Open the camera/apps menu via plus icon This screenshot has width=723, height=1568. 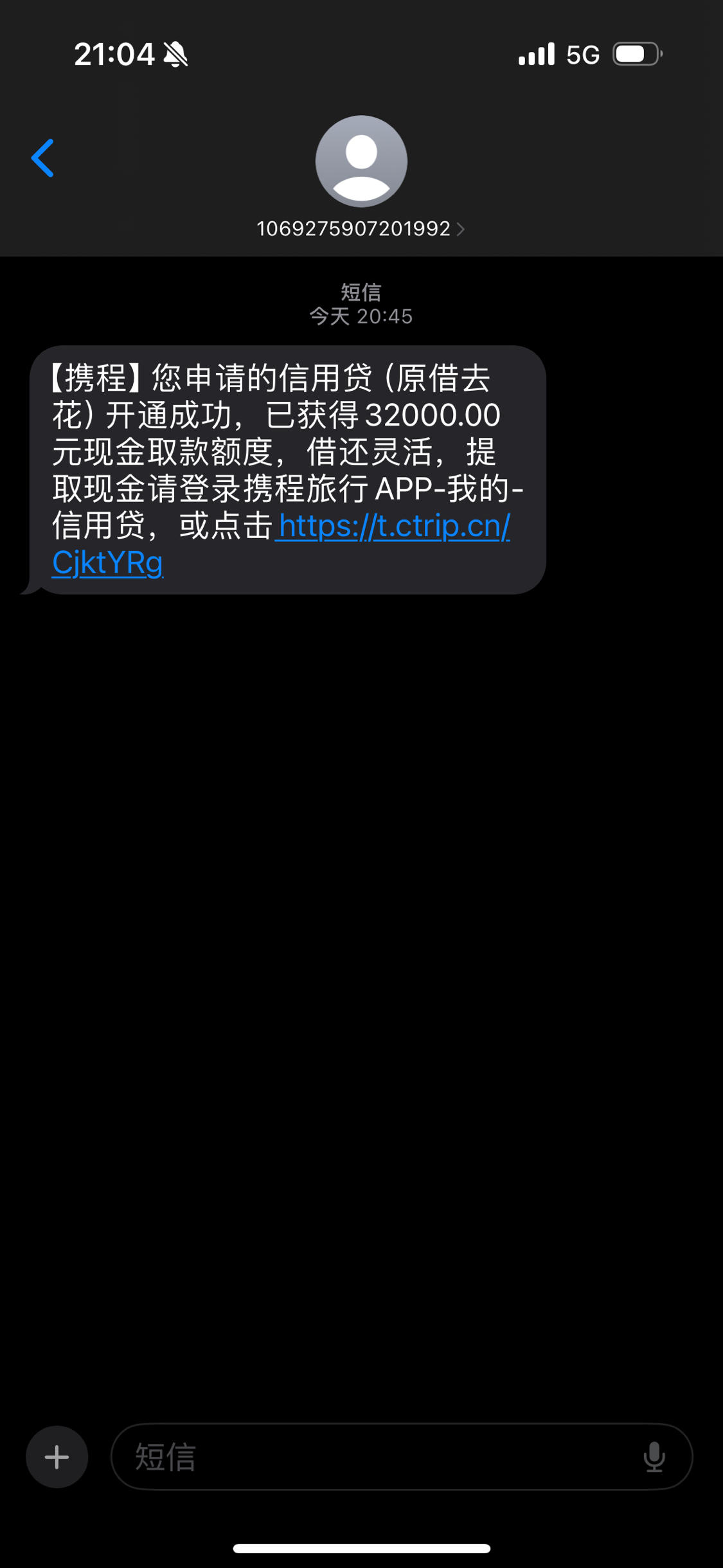pos(57,1456)
